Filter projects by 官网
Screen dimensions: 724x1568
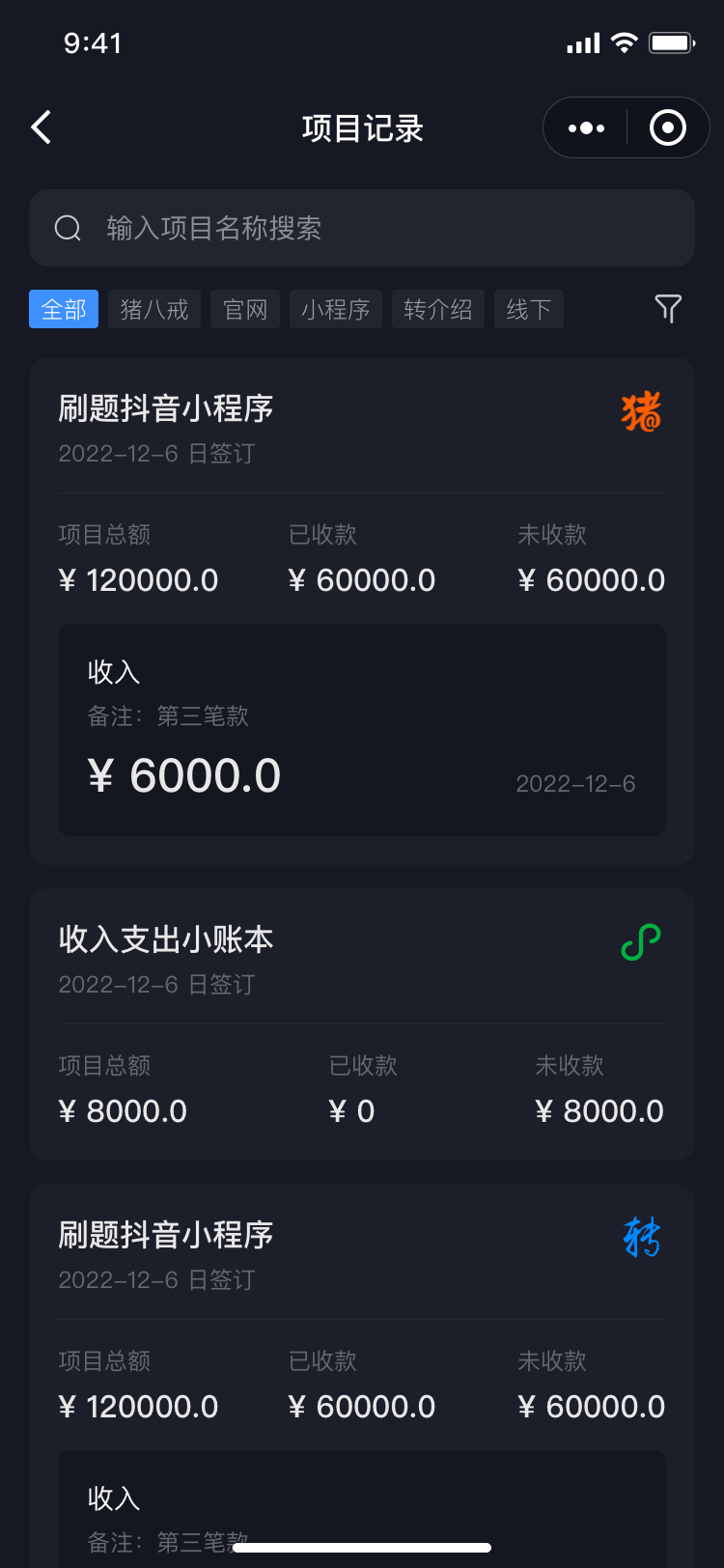click(245, 309)
